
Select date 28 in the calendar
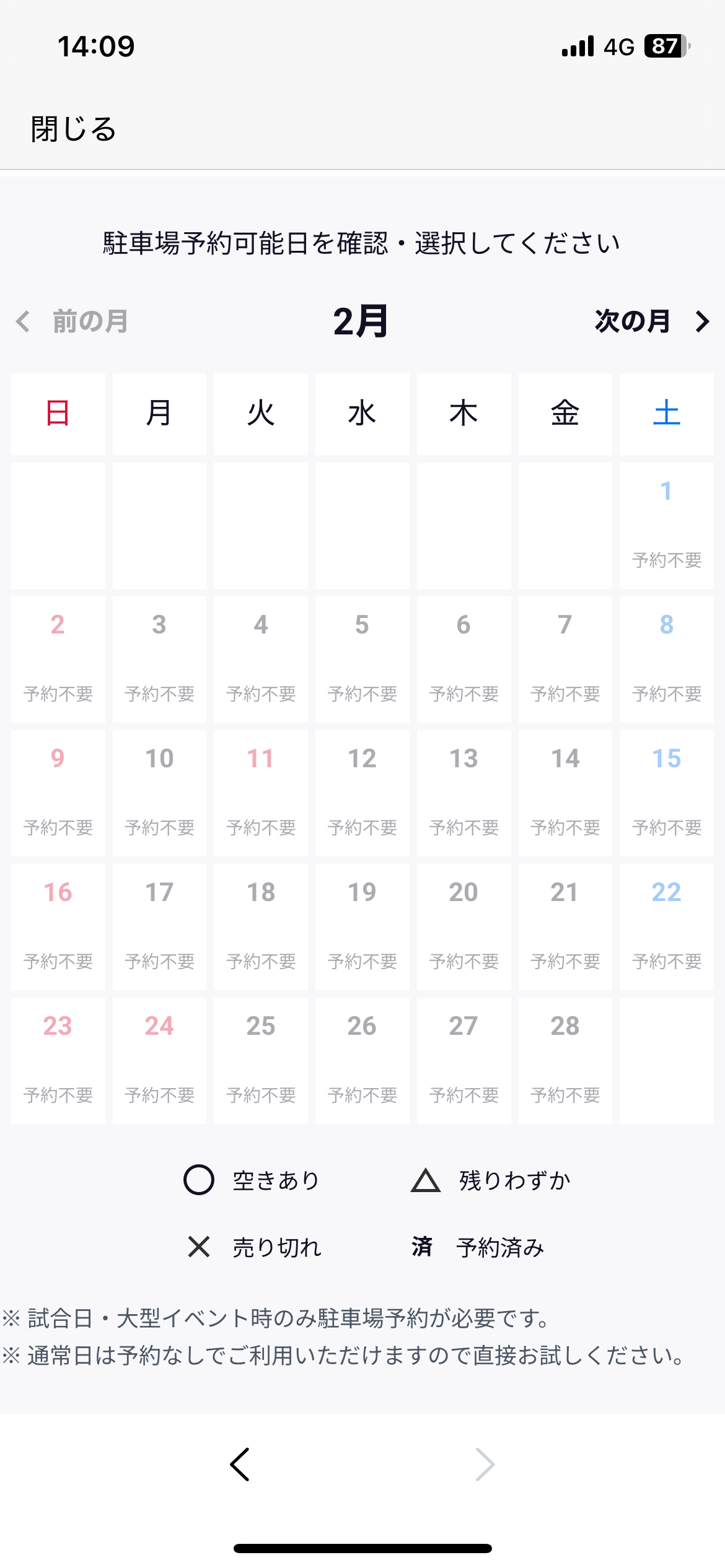(x=565, y=1061)
